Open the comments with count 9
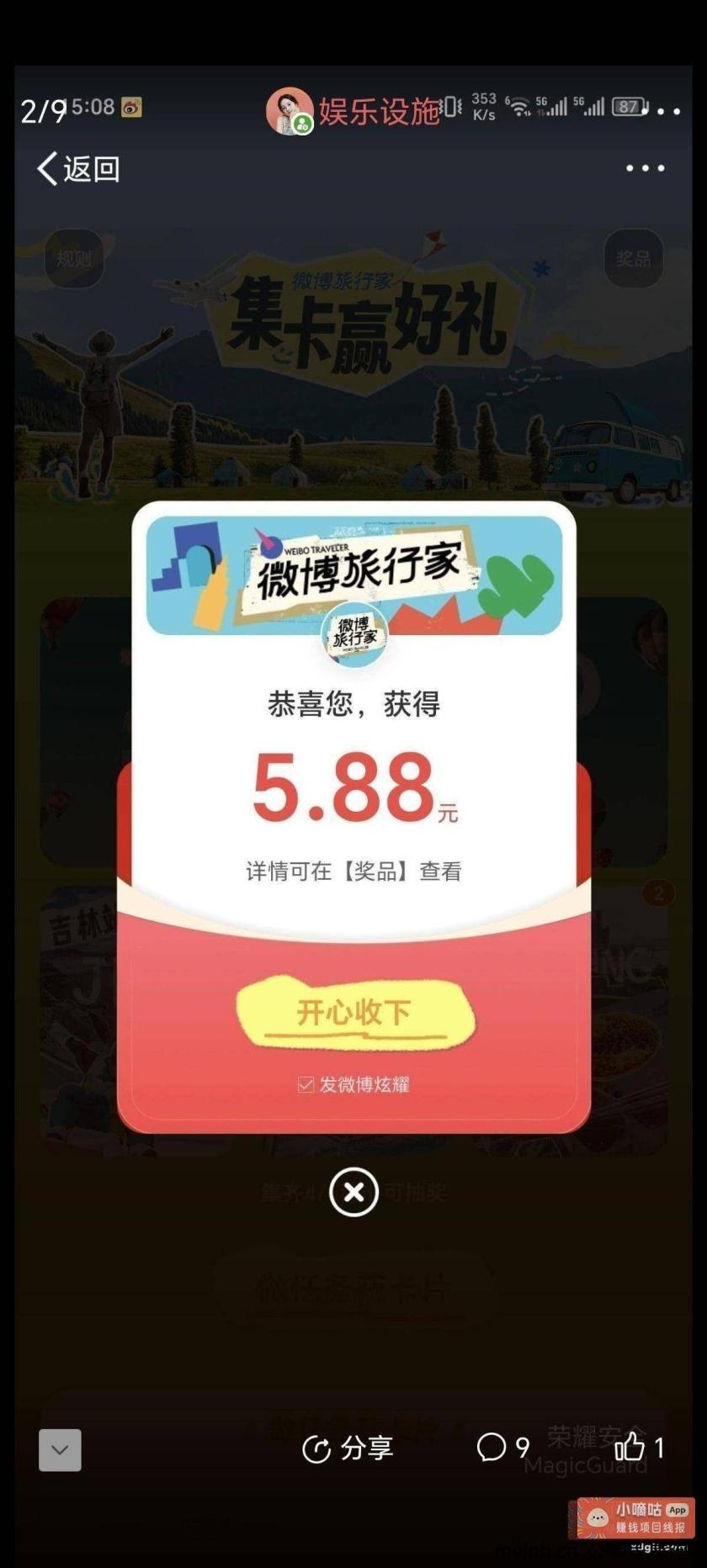Image resolution: width=707 pixels, height=1568 pixels. pos(502,1448)
